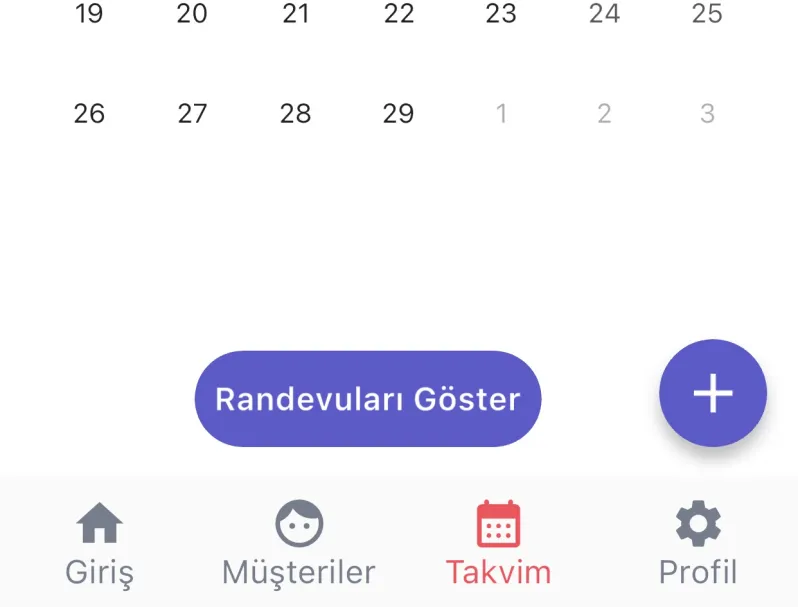Select greyed day 1 of next month
This screenshot has width=798, height=607.
click(x=501, y=114)
